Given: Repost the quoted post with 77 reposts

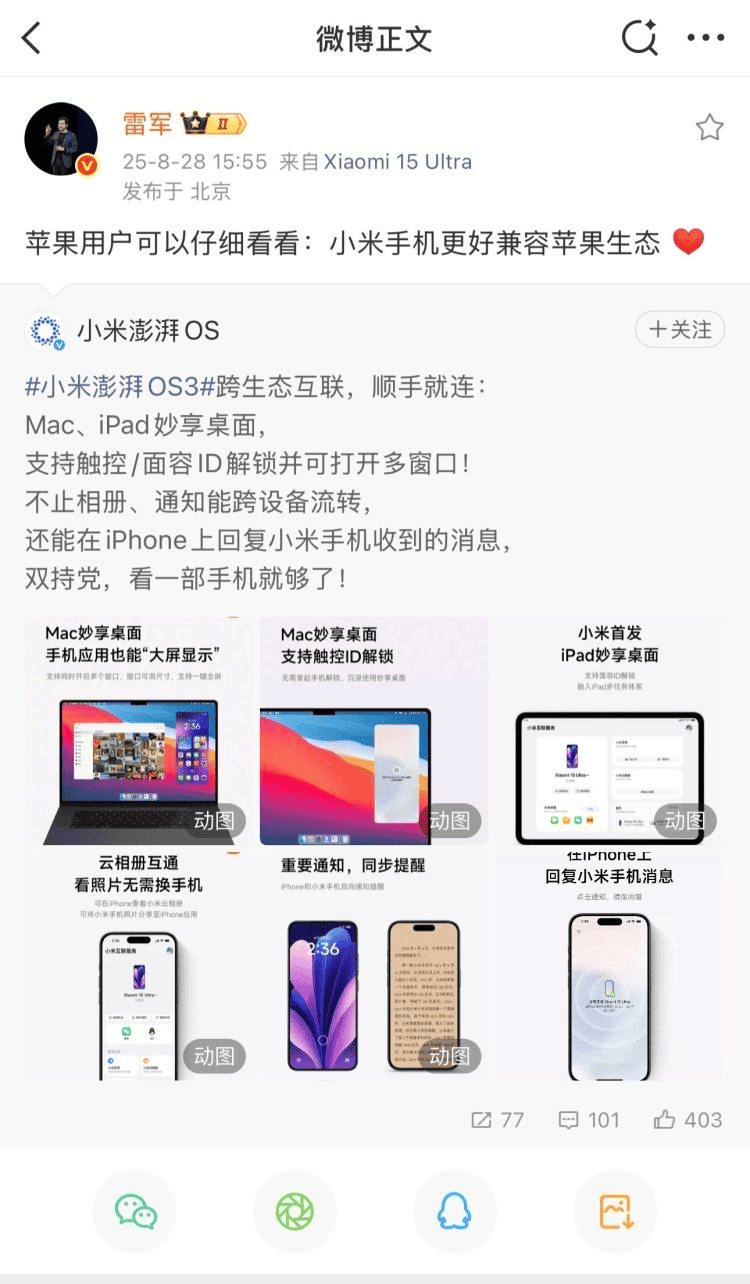Looking at the screenshot, I should pos(497,1120).
